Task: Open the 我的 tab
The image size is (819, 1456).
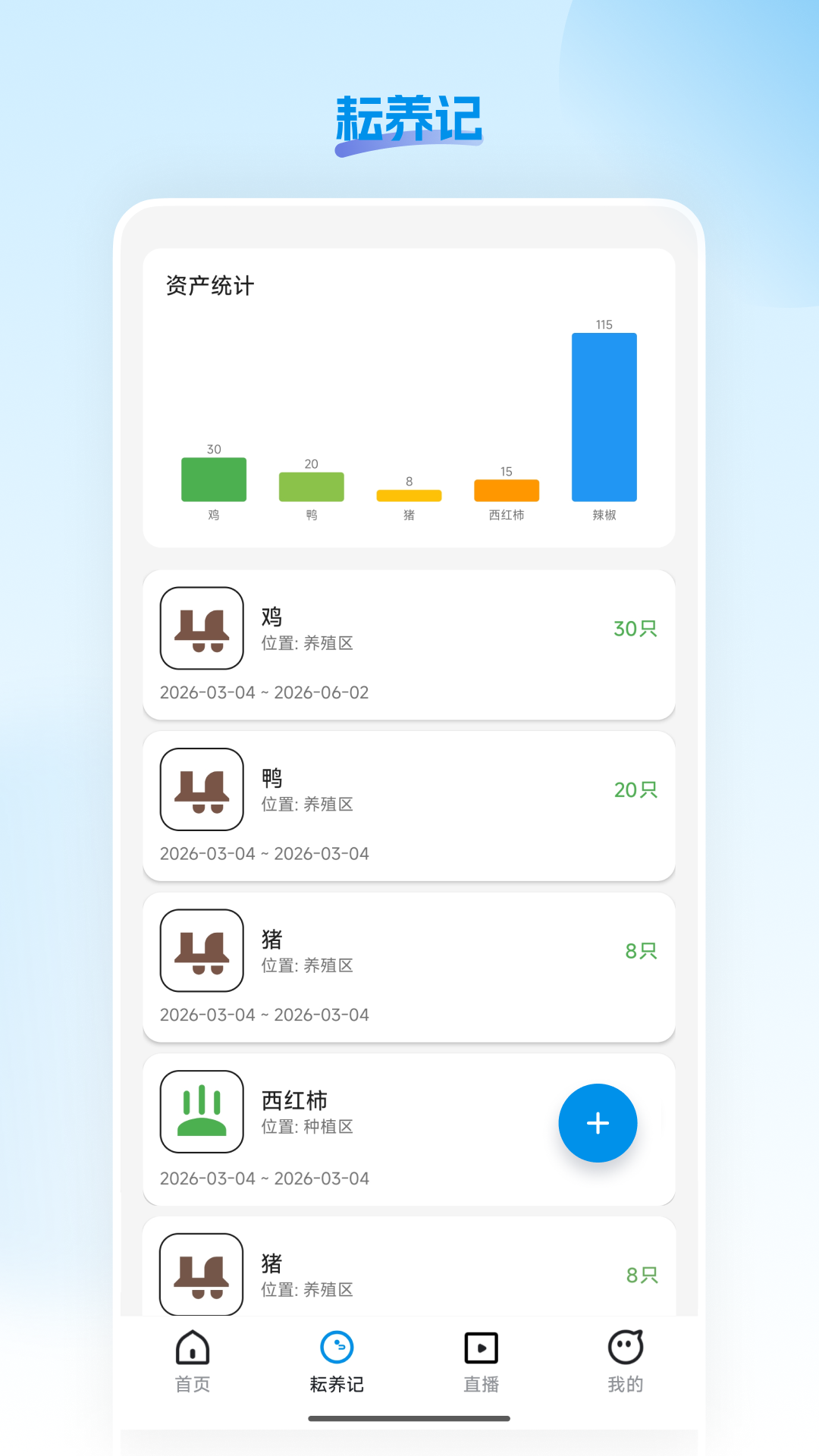Action: (x=625, y=1362)
